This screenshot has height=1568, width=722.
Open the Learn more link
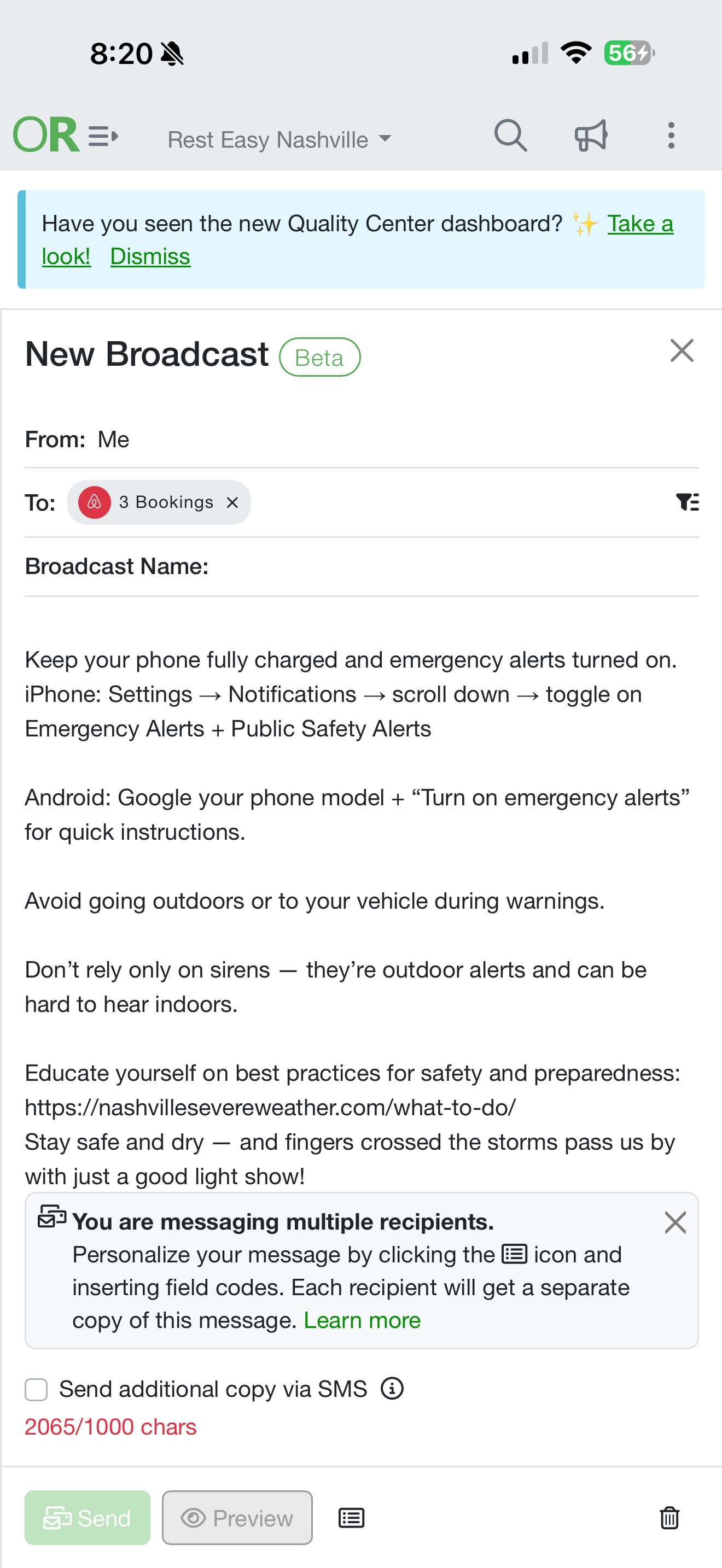pos(362,1320)
